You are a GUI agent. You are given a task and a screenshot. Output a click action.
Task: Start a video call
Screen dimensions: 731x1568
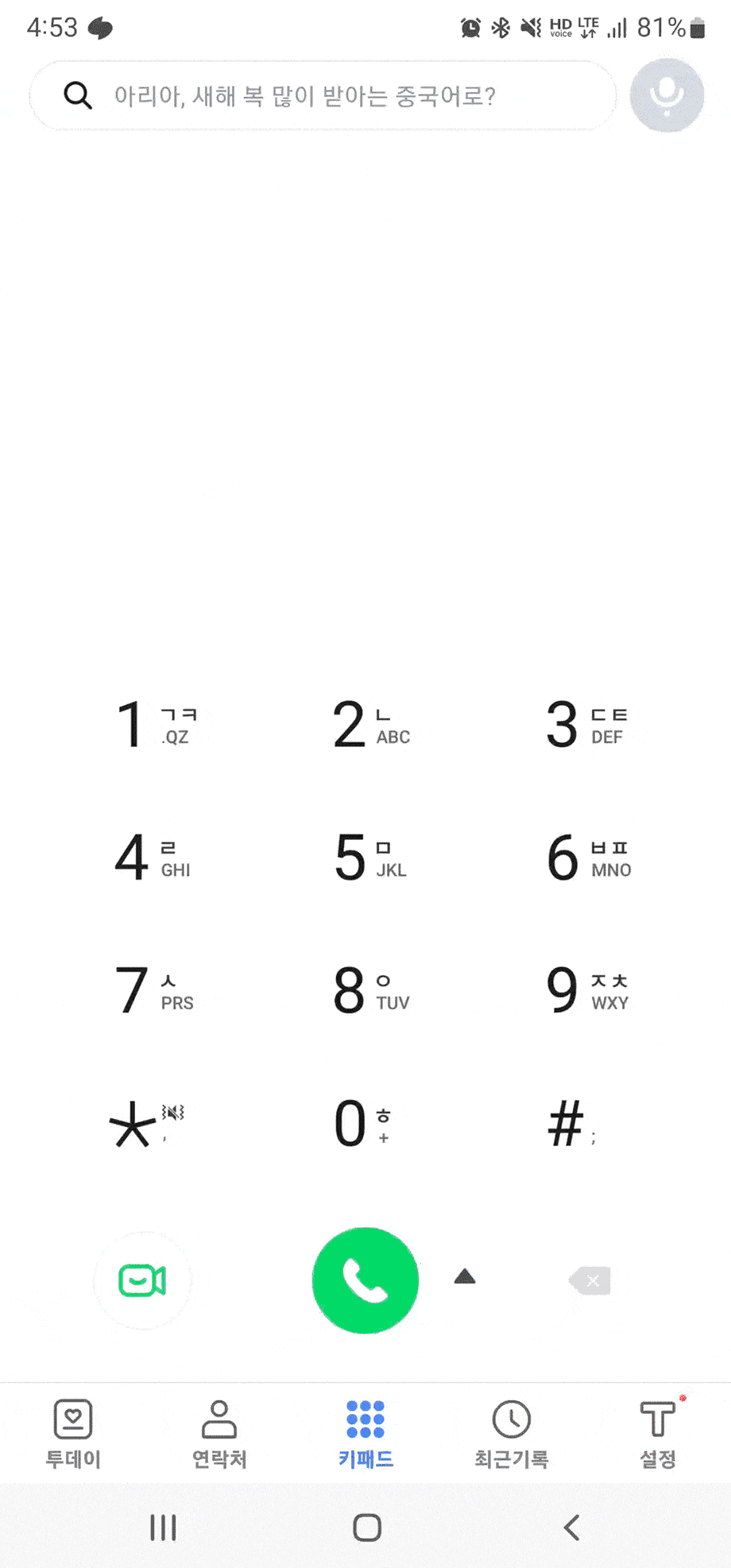[142, 1280]
